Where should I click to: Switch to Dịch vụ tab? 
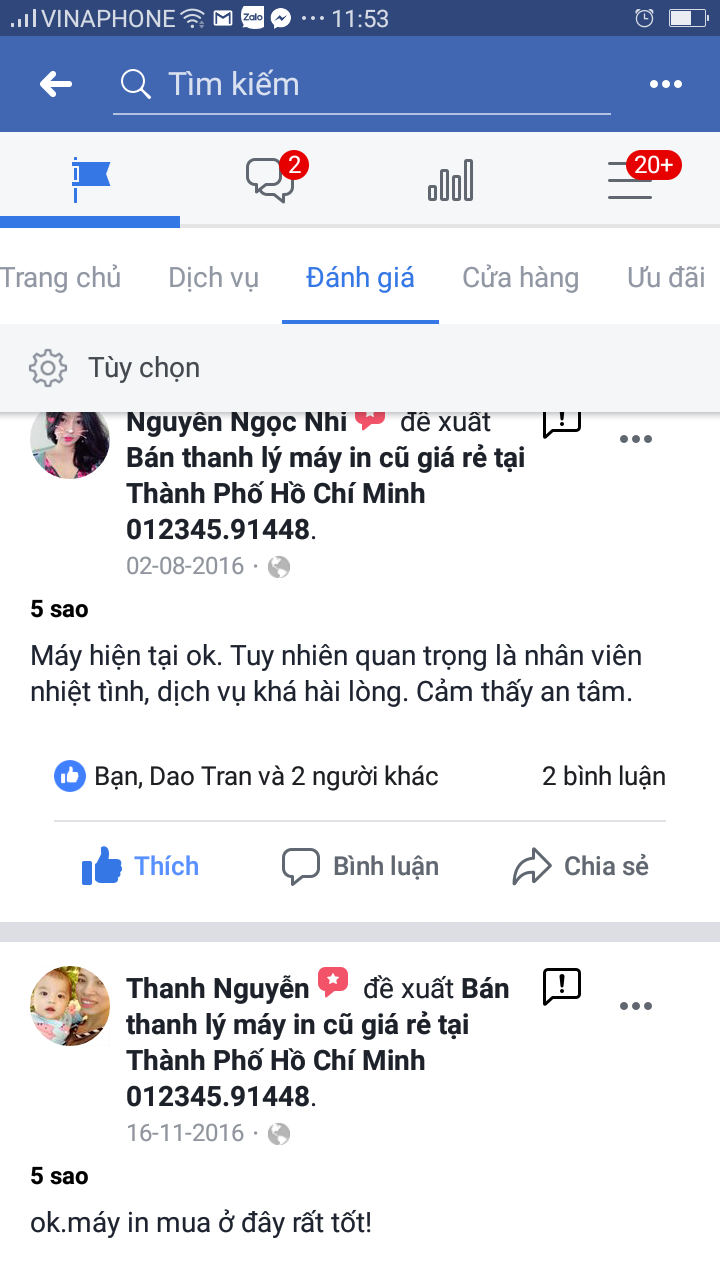tap(213, 277)
